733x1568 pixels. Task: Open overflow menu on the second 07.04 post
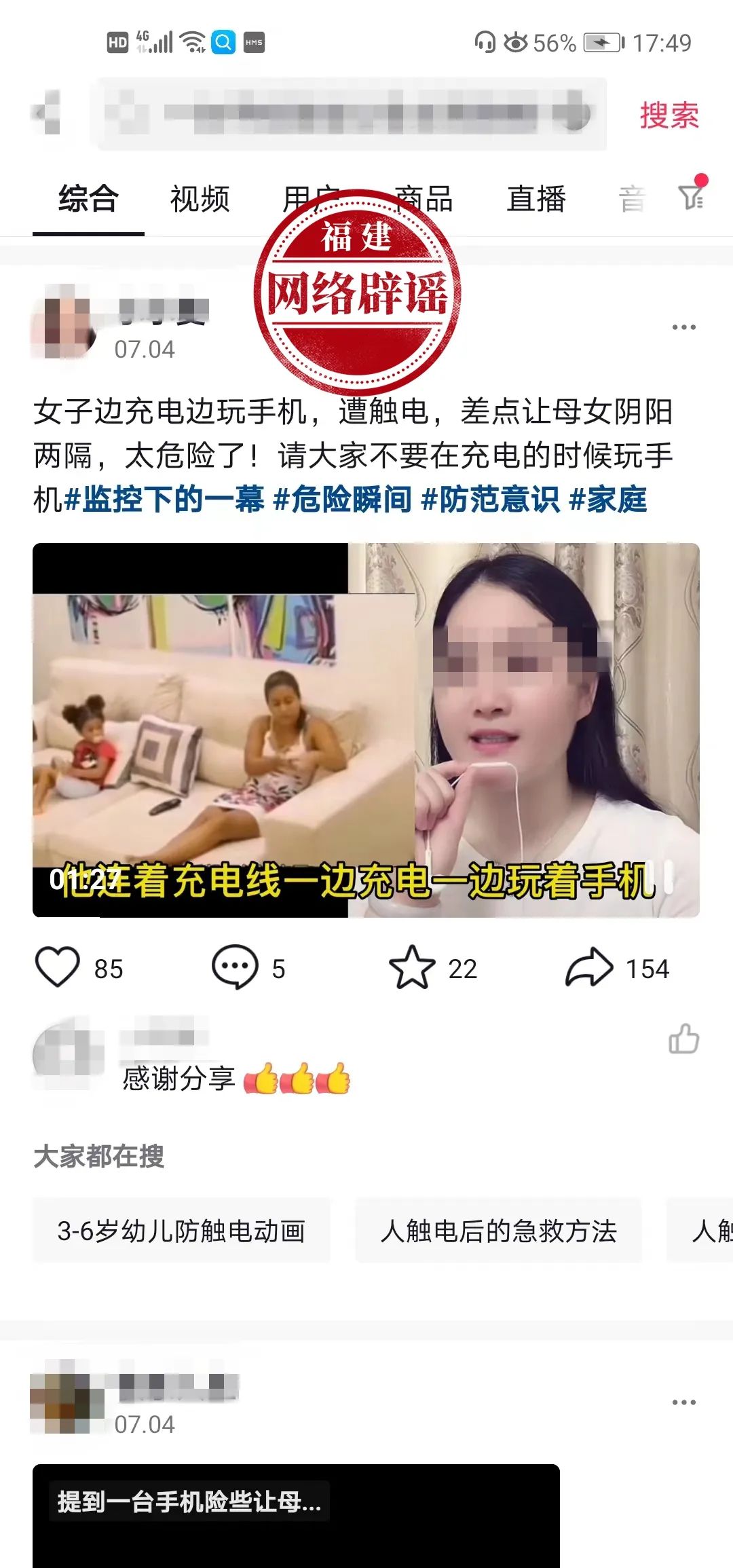pos(683,1402)
